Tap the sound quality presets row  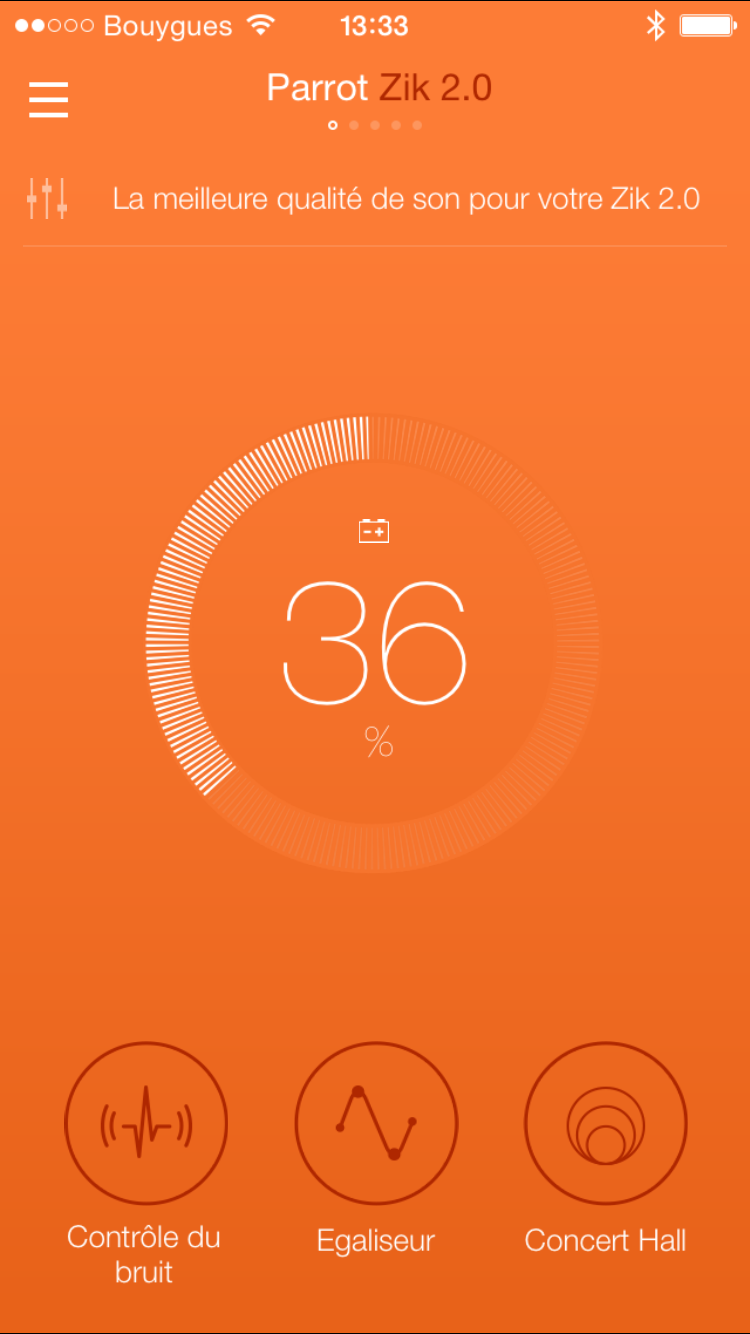pyautogui.click(x=375, y=199)
